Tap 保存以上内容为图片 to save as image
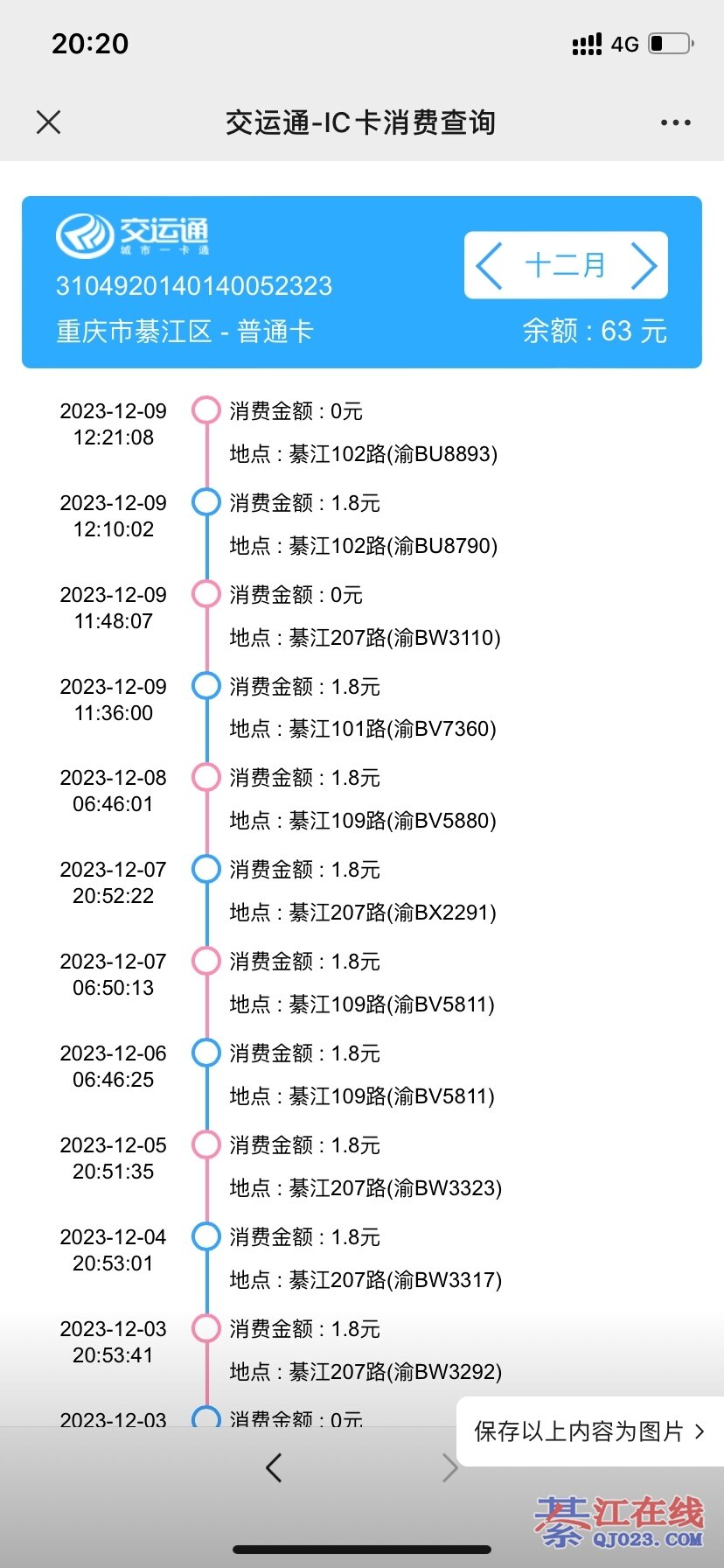The height and width of the screenshot is (1568, 724). [x=588, y=1431]
